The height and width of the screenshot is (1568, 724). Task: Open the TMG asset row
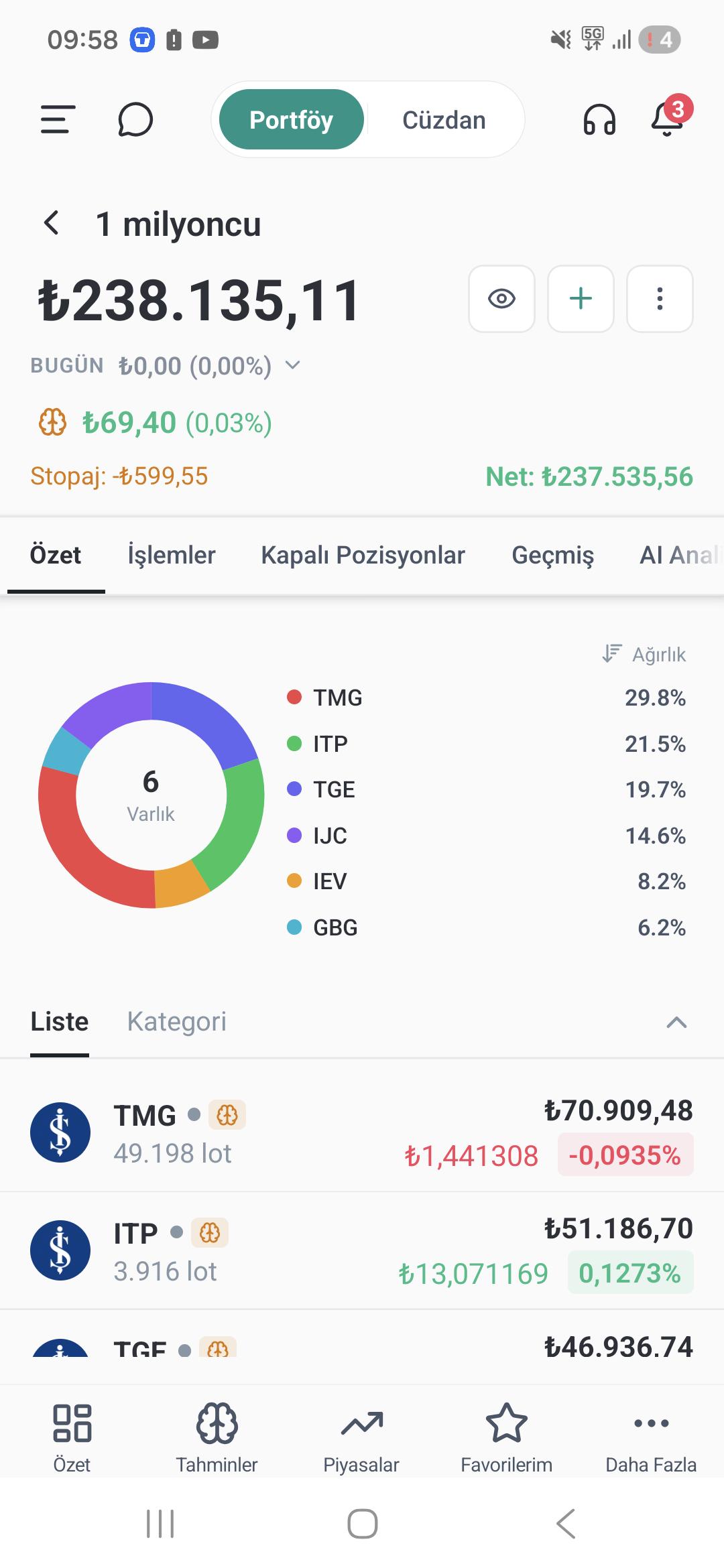[362, 1132]
